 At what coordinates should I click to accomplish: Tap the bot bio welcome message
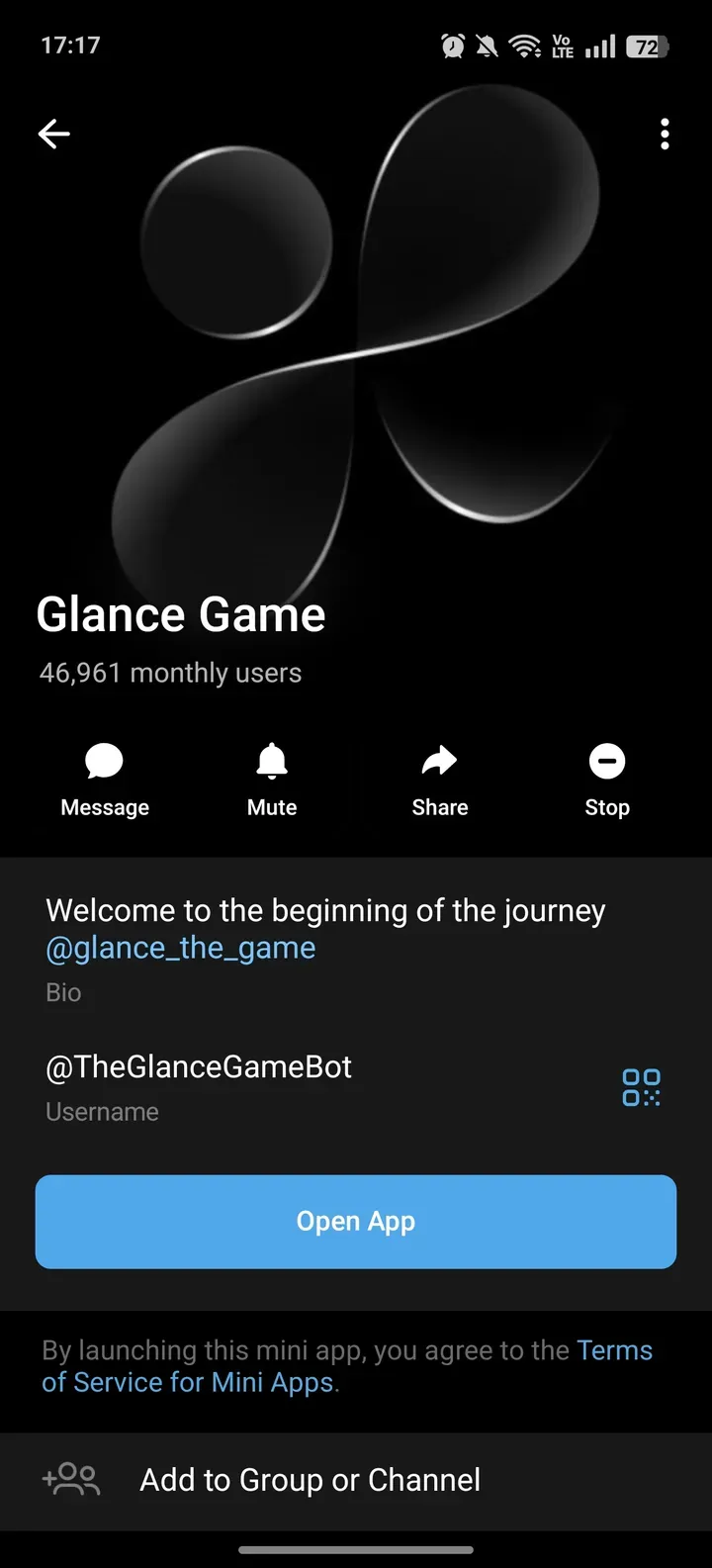click(x=324, y=910)
